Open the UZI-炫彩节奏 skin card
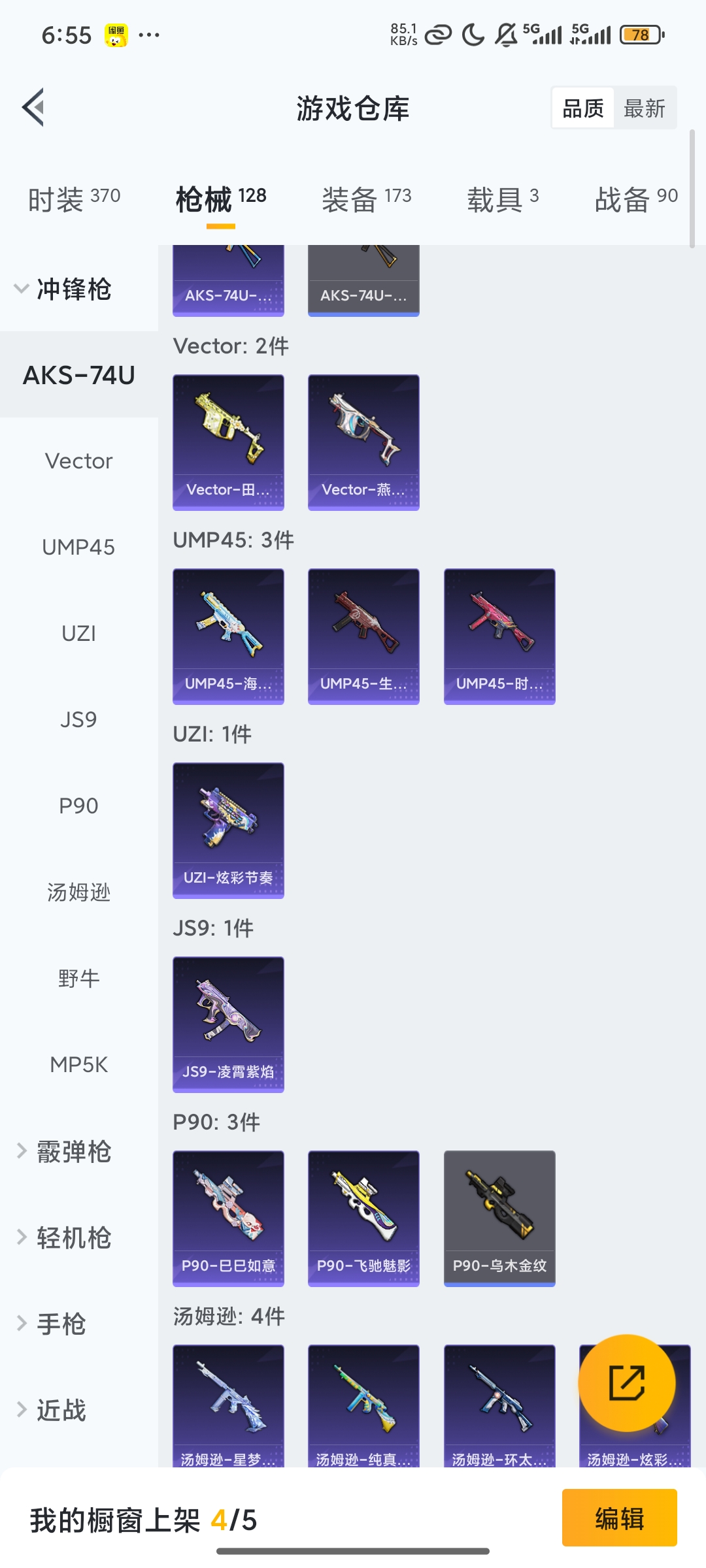 228,830
